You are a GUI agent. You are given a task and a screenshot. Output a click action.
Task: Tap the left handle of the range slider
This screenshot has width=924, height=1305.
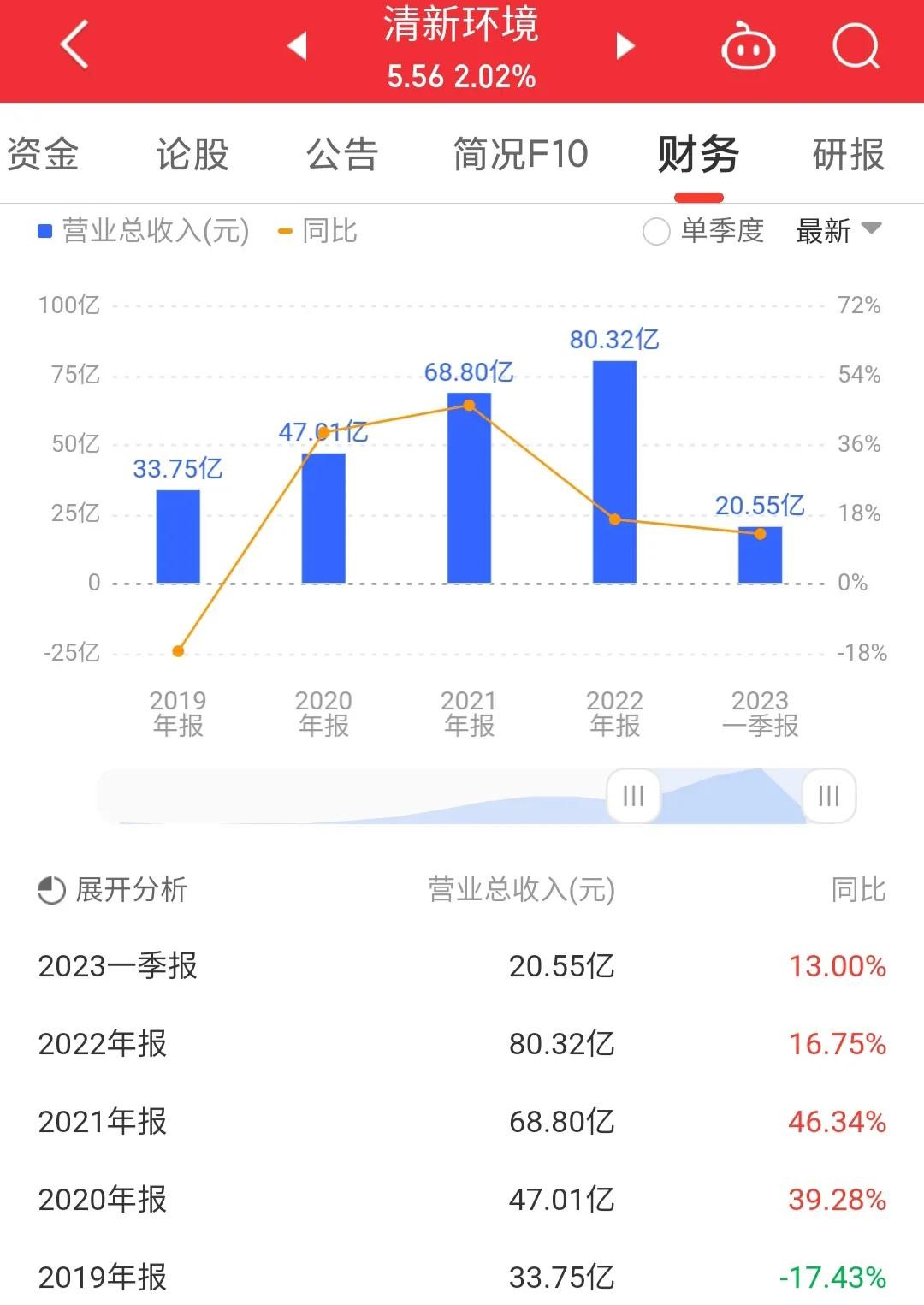point(633,796)
